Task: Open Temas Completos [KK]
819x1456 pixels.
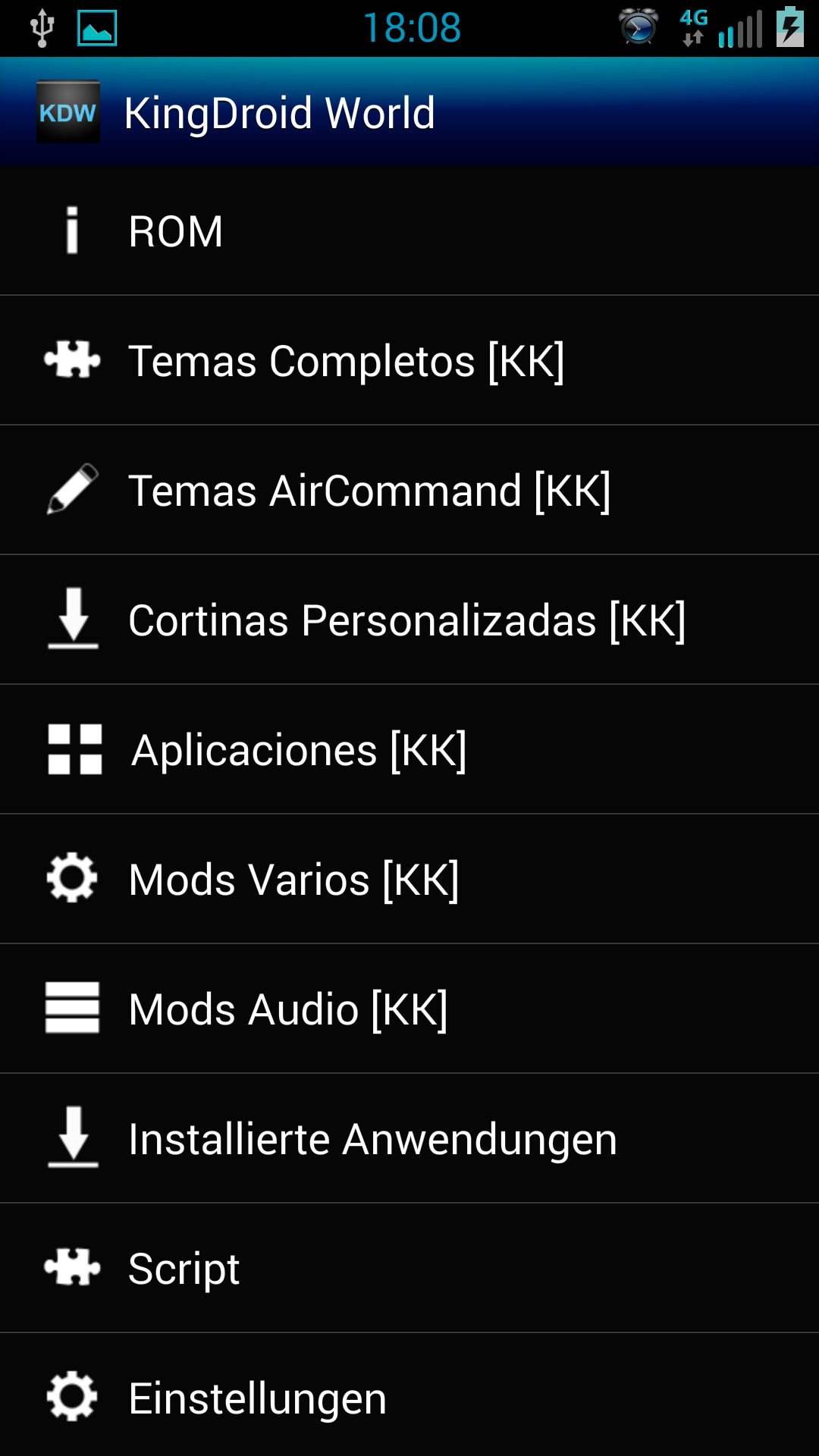Action: click(409, 360)
